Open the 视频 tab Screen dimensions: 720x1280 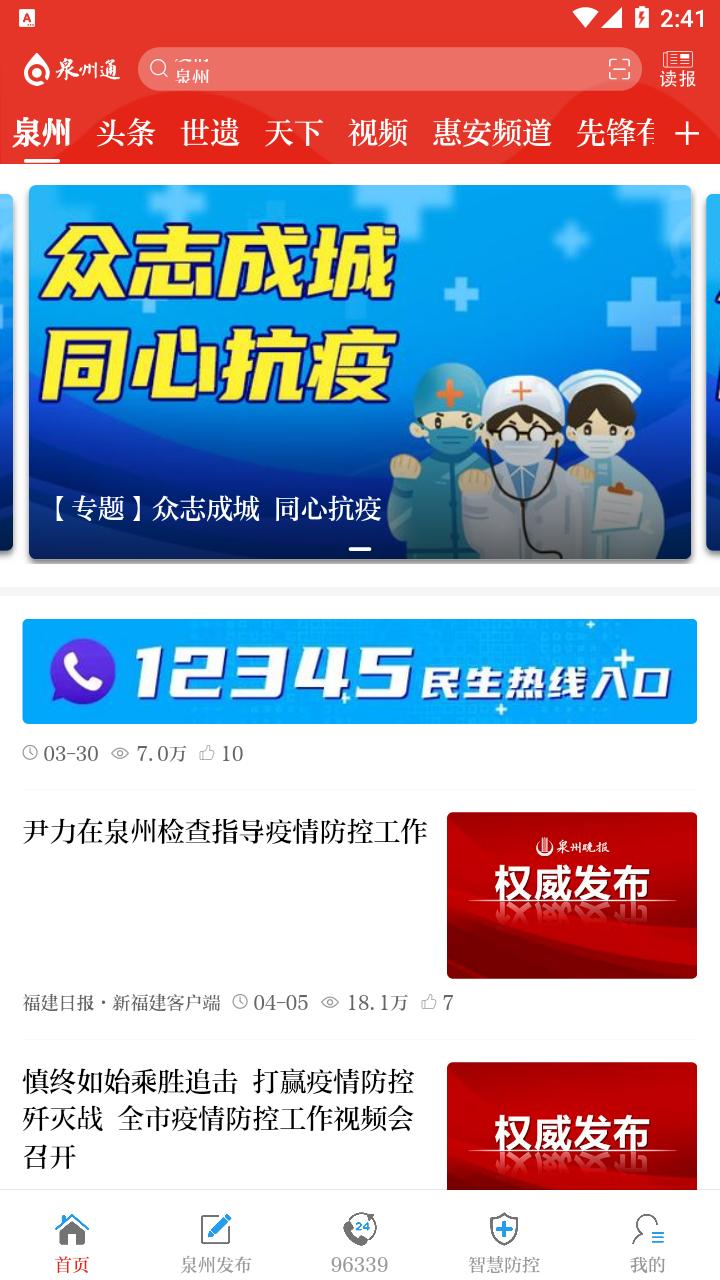tap(378, 133)
